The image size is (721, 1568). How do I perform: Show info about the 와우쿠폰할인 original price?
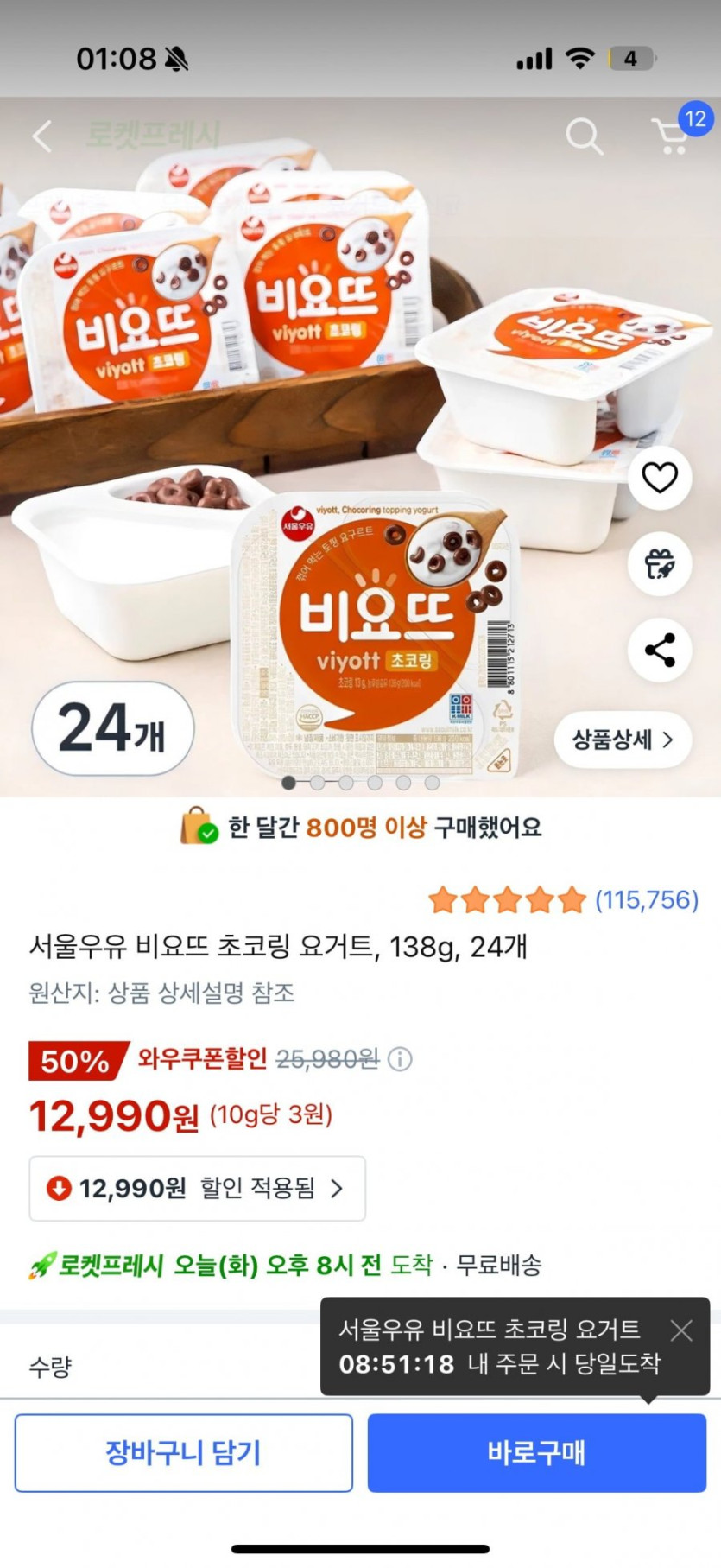pos(400,1059)
